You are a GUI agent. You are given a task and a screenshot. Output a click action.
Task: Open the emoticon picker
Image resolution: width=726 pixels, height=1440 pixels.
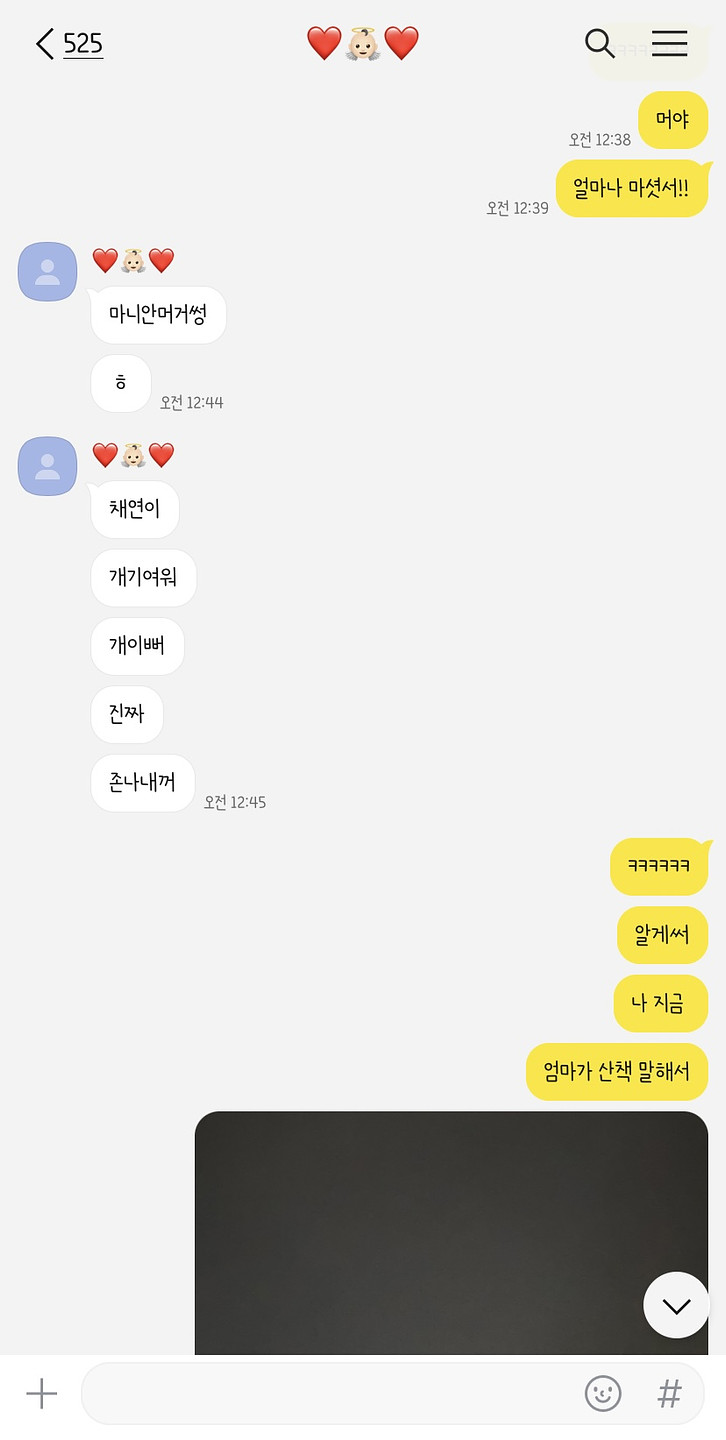pyautogui.click(x=603, y=1393)
